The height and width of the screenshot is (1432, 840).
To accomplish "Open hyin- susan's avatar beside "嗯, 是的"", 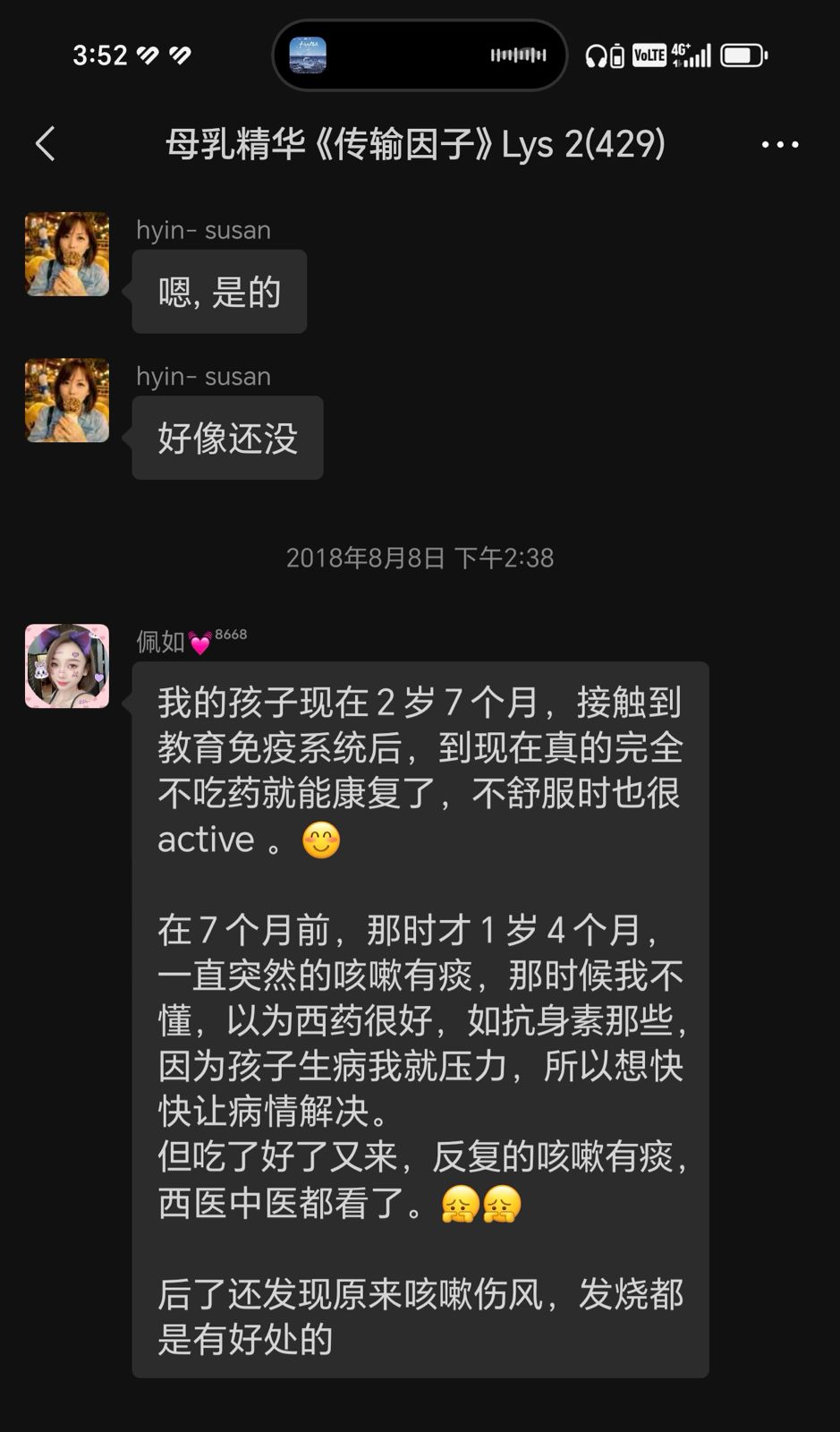I will [67, 254].
